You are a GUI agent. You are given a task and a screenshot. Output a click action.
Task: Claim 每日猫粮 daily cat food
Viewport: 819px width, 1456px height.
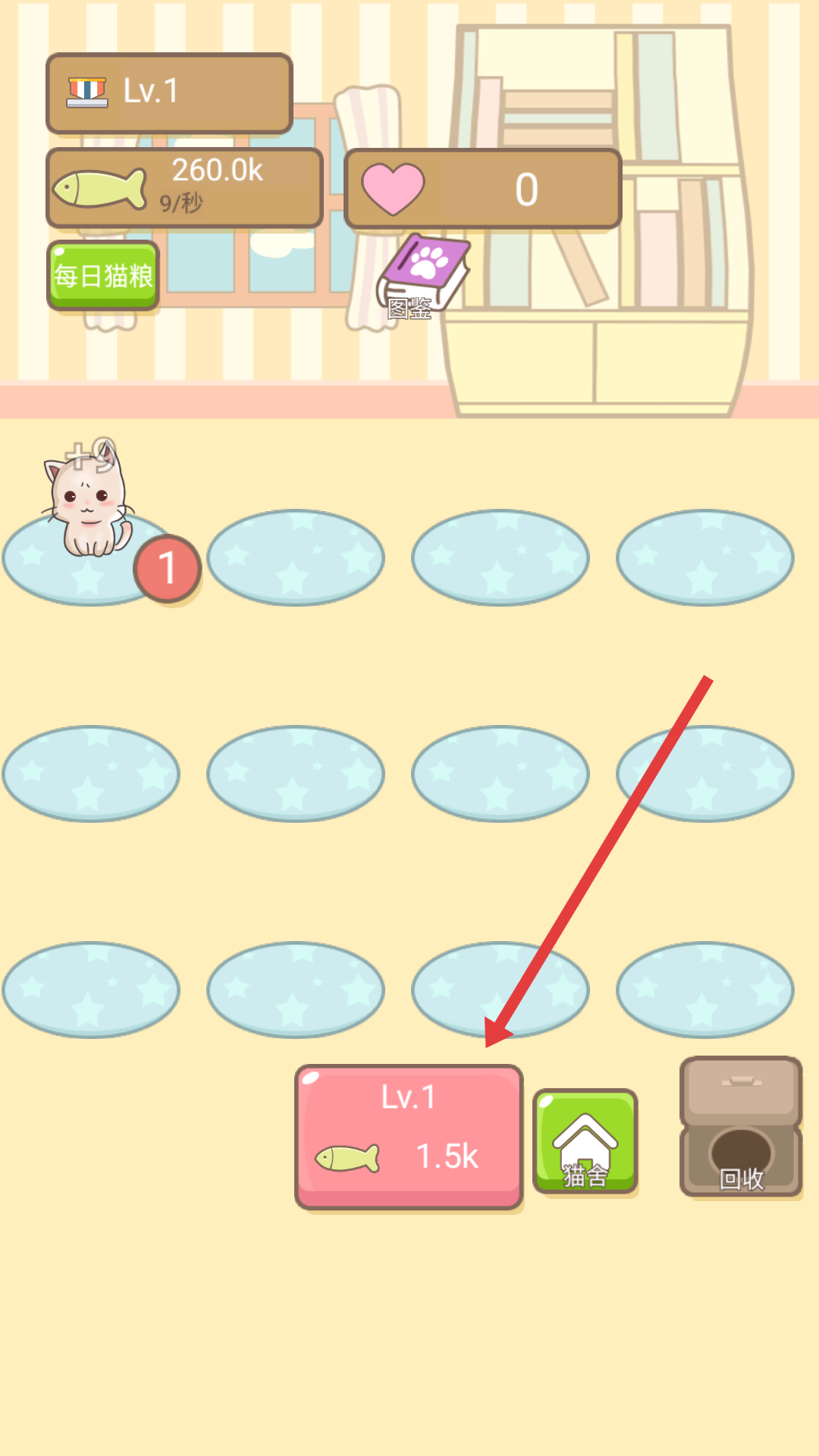[103, 275]
